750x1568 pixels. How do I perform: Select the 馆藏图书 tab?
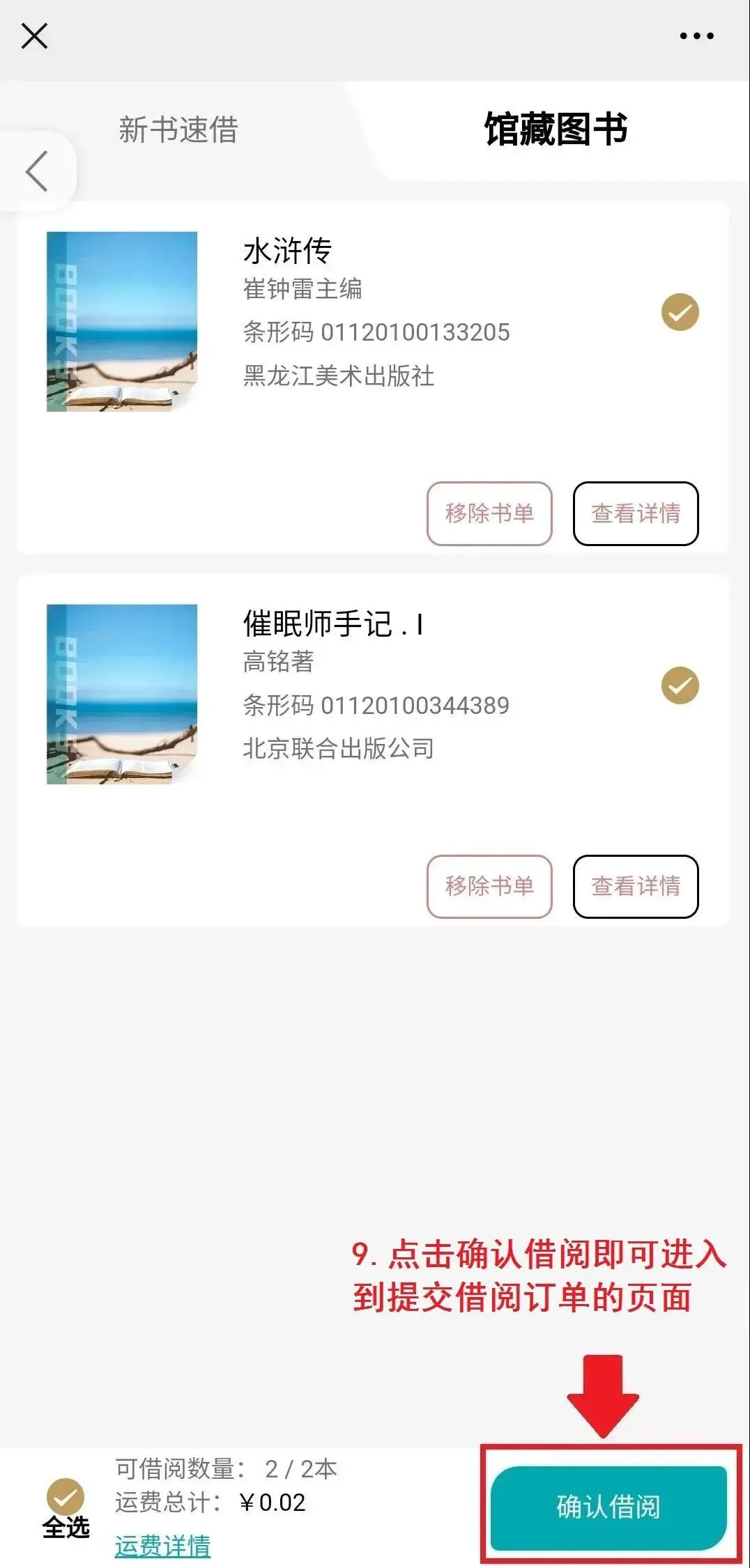click(556, 130)
